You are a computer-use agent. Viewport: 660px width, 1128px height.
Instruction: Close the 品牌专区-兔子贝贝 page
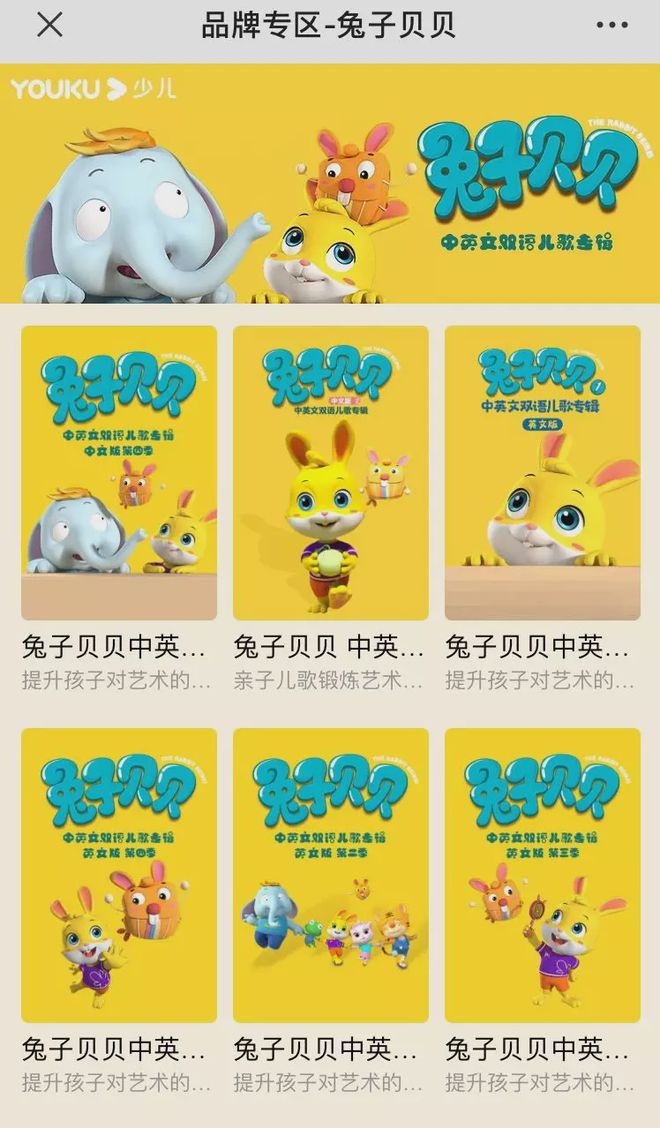click(x=50, y=25)
